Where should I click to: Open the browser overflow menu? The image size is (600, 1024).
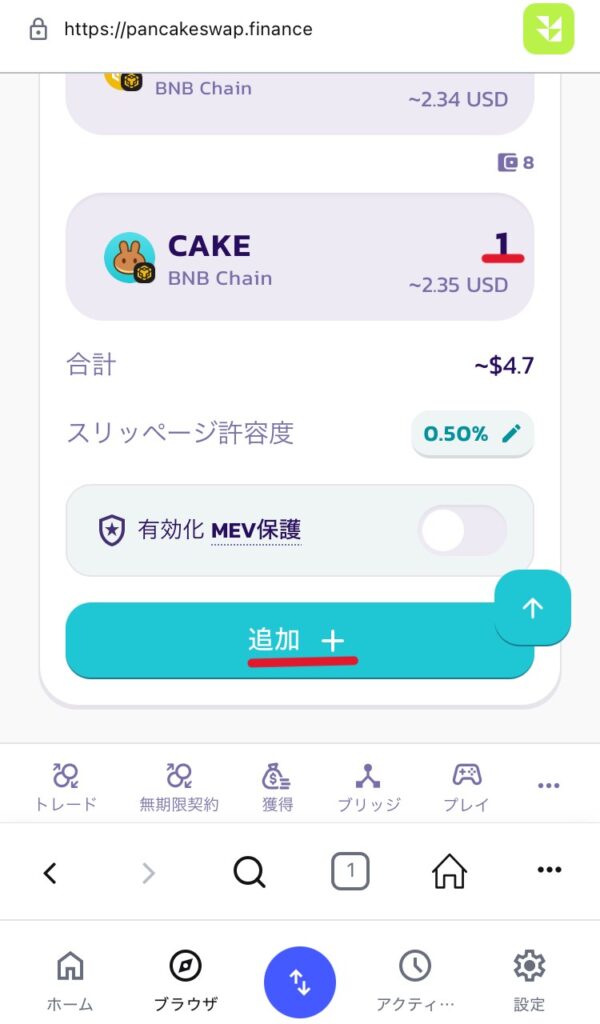(549, 871)
